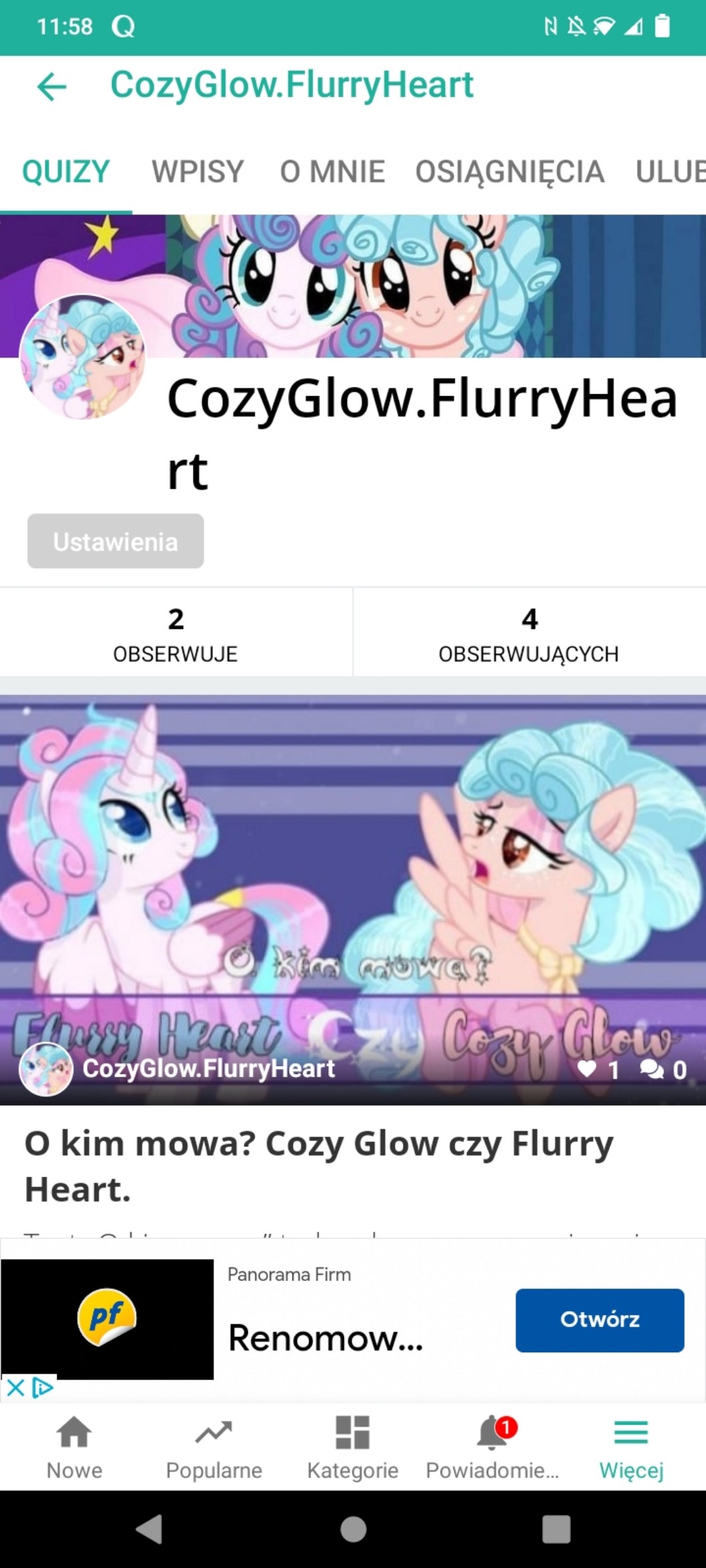Open Kategorie in bottom navigation
The height and width of the screenshot is (1568, 706).
point(352,1447)
